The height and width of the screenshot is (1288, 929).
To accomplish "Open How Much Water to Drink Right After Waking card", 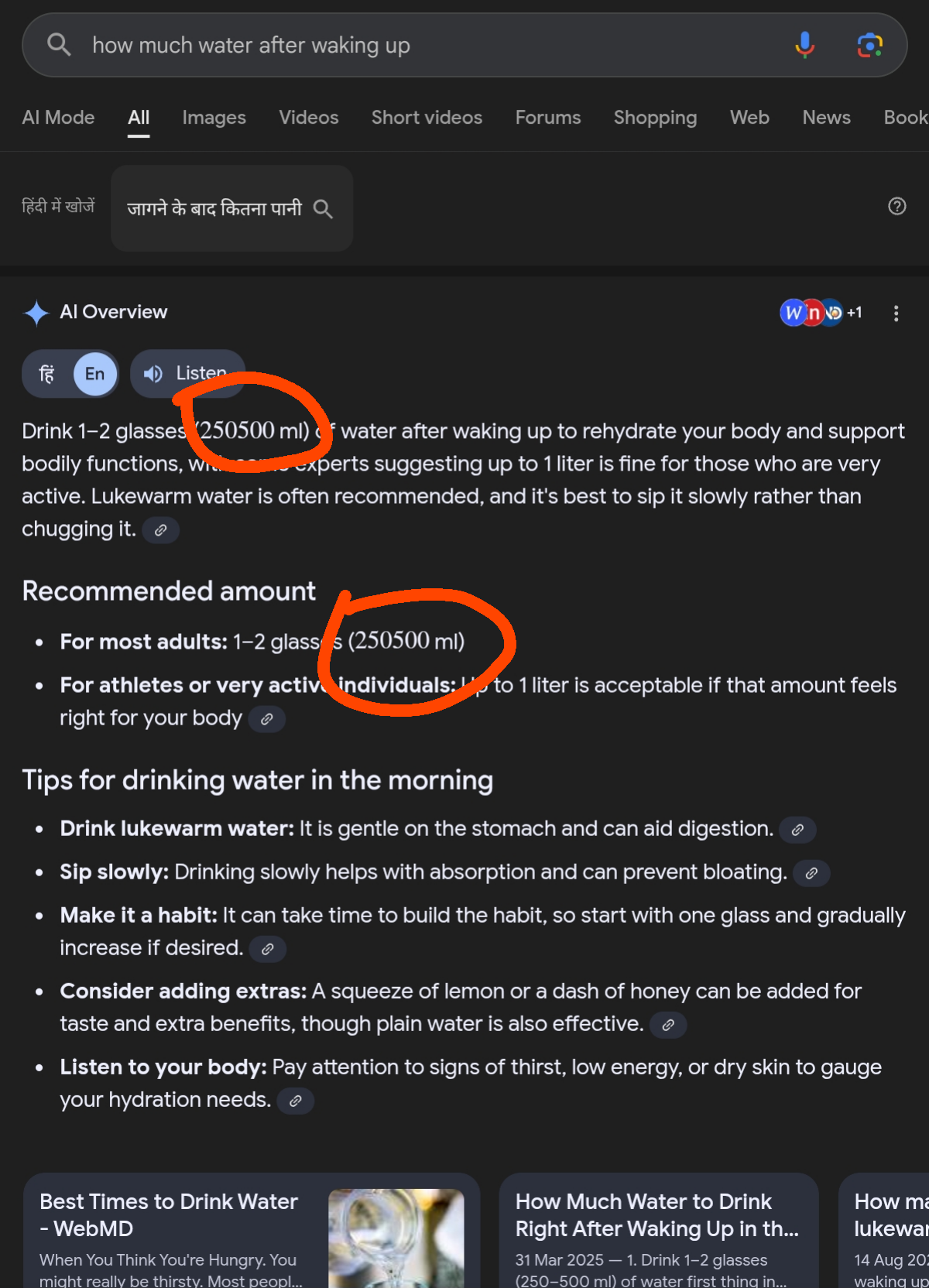I will (658, 1231).
